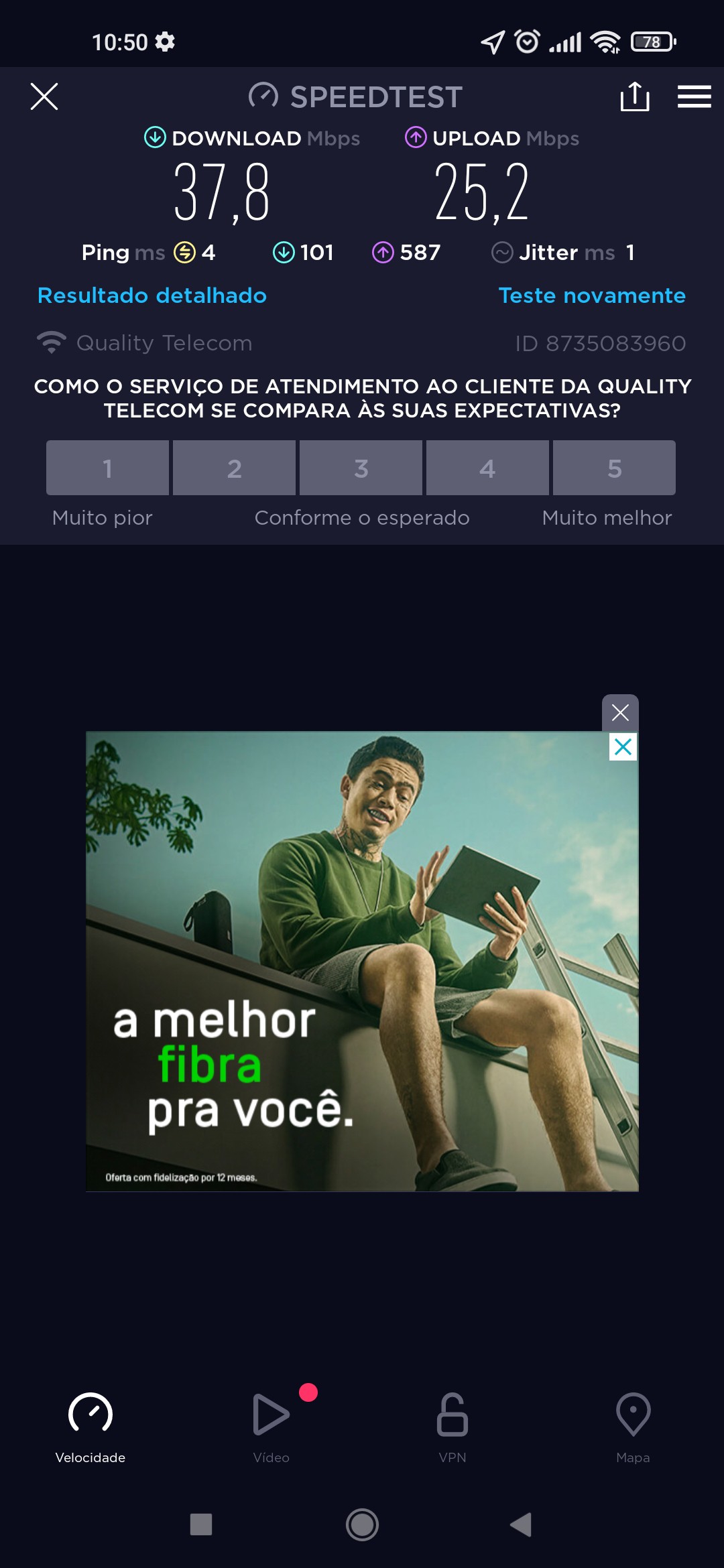Rate customer service 5 (Muito melhor)
Viewport: 724px width, 1568px height.
coord(614,468)
